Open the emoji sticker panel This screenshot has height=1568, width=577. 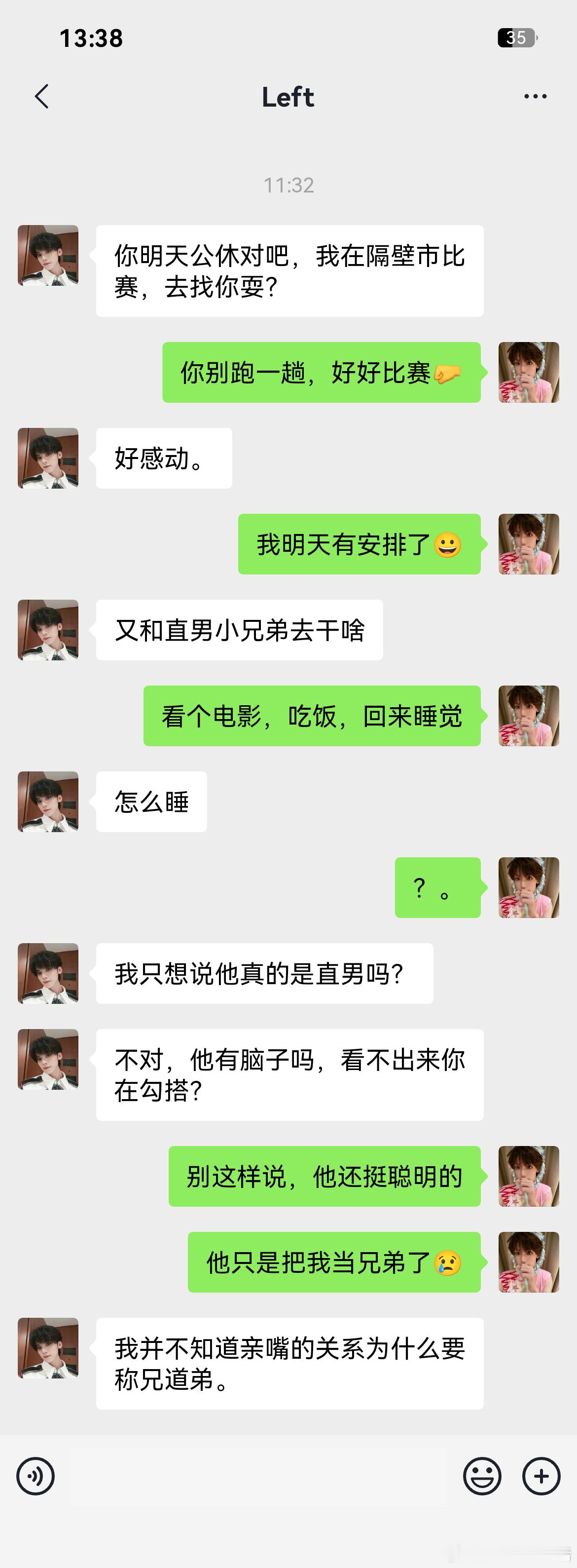[482, 1476]
